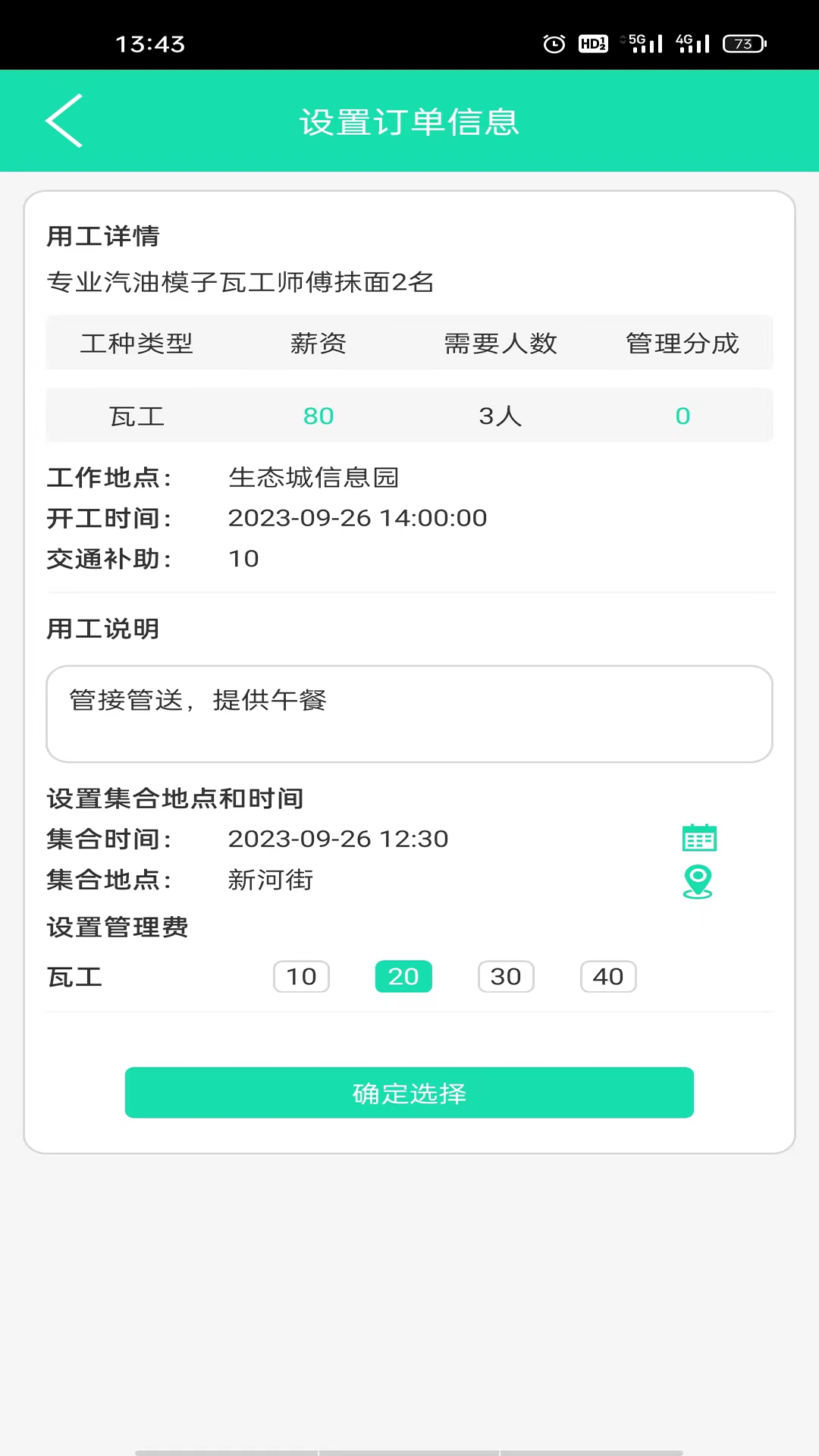Image resolution: width=819 pixels, height=1456 pixels.
Task: Tap the meeting place 新河街
Action: (270, 880)
